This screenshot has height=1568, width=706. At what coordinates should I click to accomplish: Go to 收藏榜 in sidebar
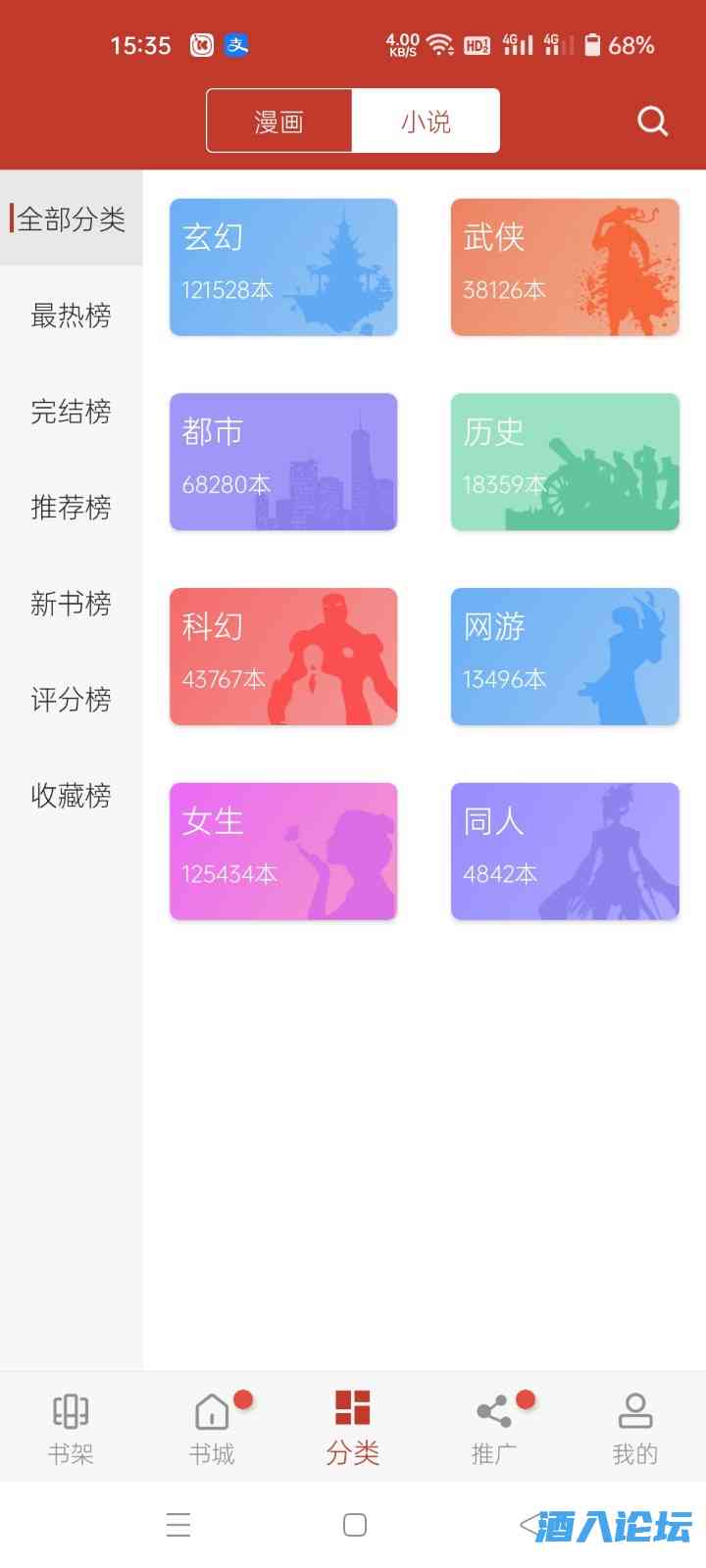pyautogui.click(x=71, y=795)
